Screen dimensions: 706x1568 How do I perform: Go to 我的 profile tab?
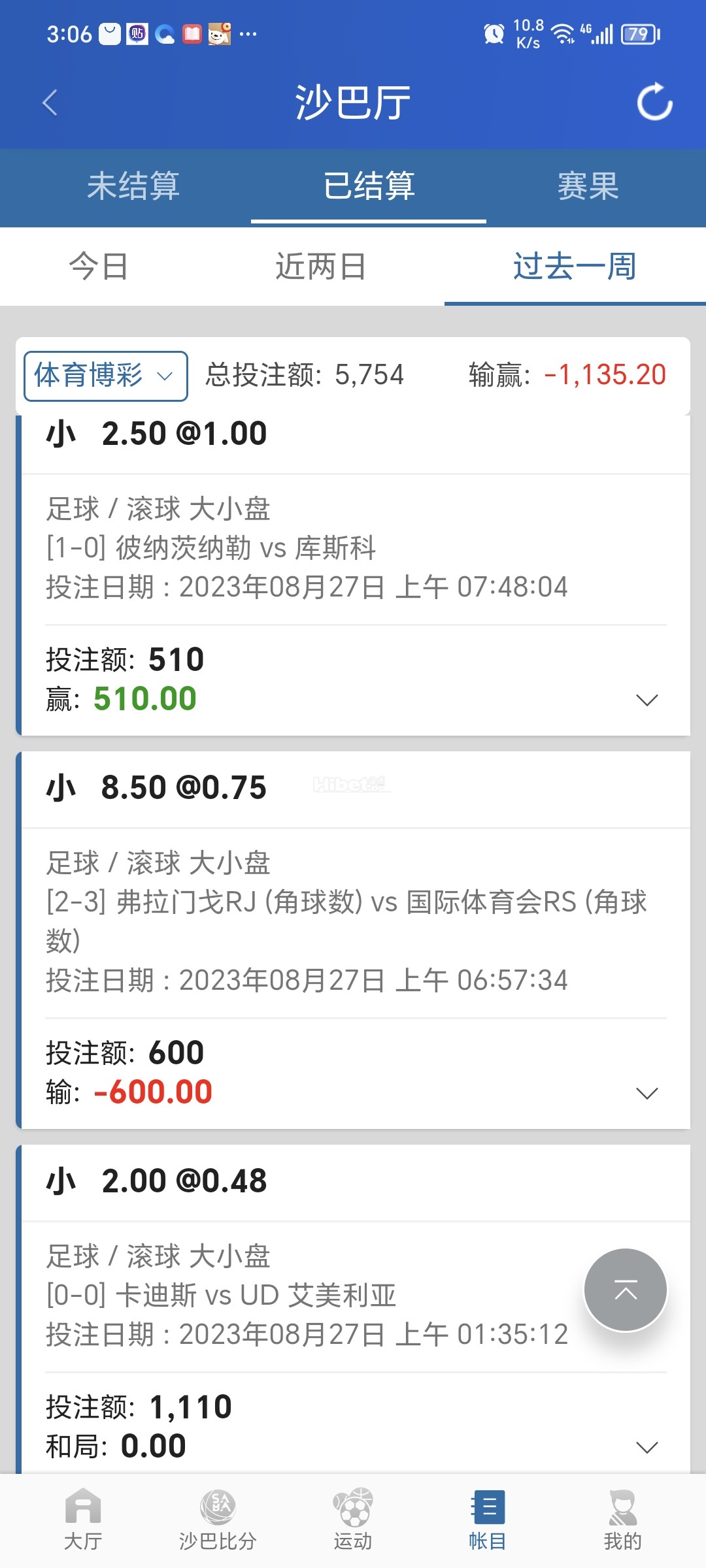622,1520
